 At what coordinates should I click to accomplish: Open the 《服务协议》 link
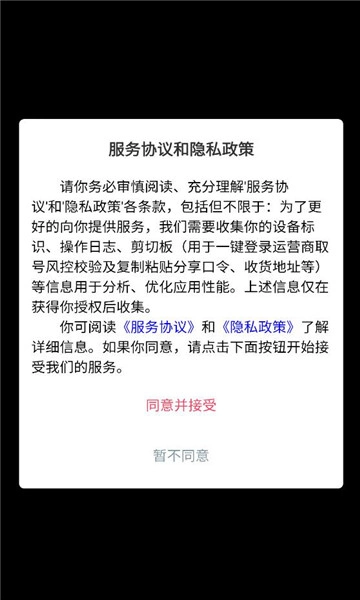pyautogui.click(x=159, y=328)
